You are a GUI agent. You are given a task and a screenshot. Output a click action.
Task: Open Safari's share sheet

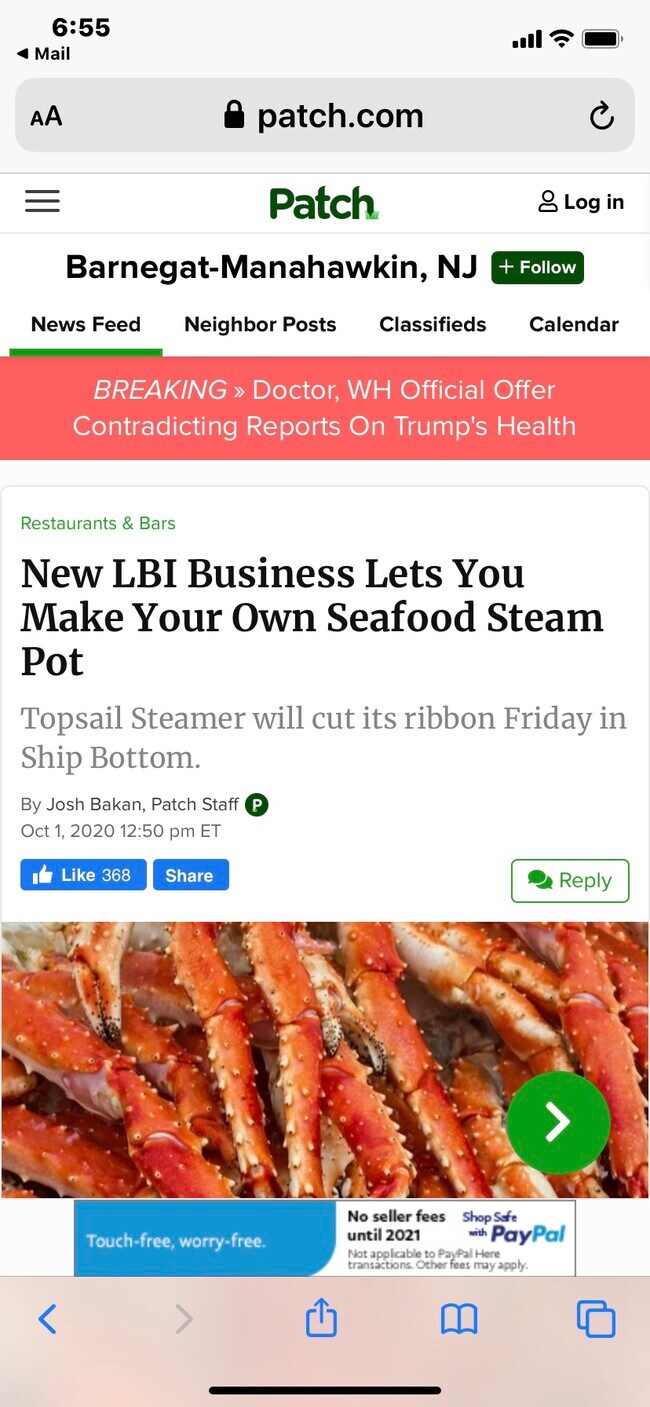pyautogui.click(x=321, y=1320)
